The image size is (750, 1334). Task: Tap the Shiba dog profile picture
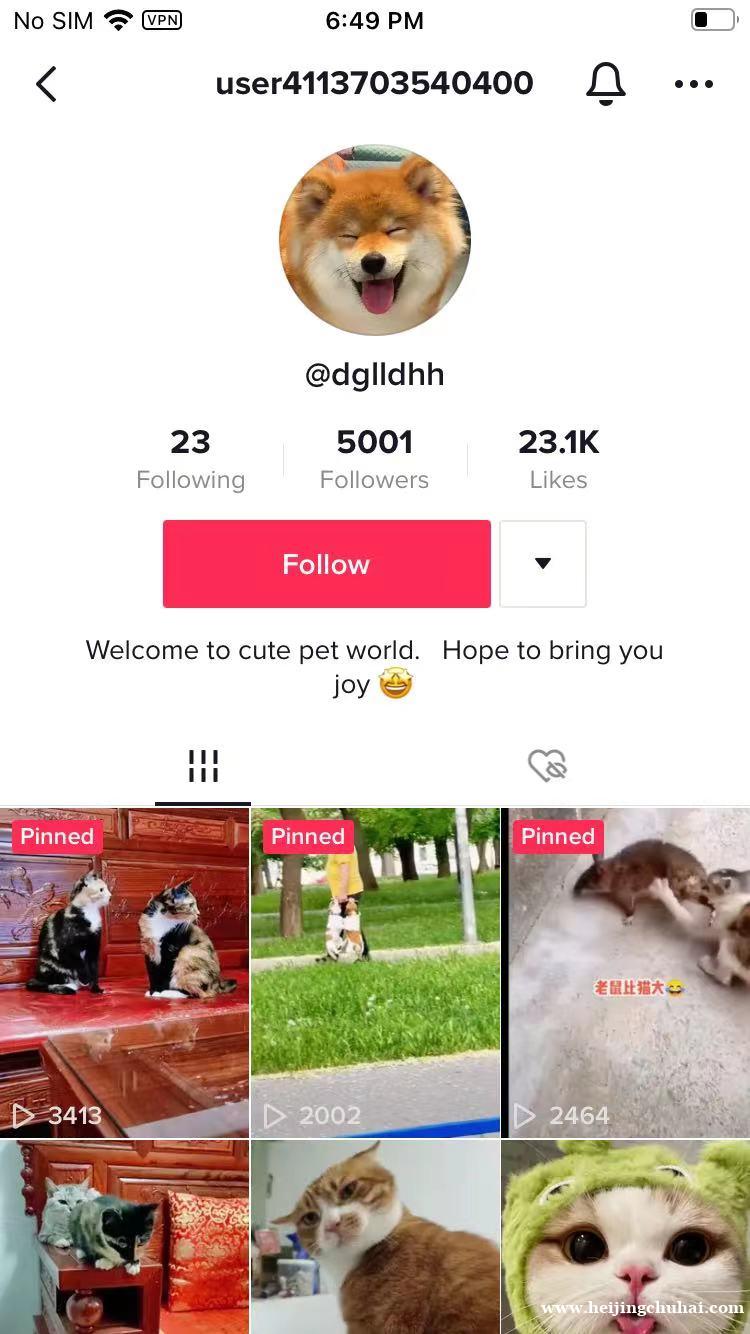point(375,239)
